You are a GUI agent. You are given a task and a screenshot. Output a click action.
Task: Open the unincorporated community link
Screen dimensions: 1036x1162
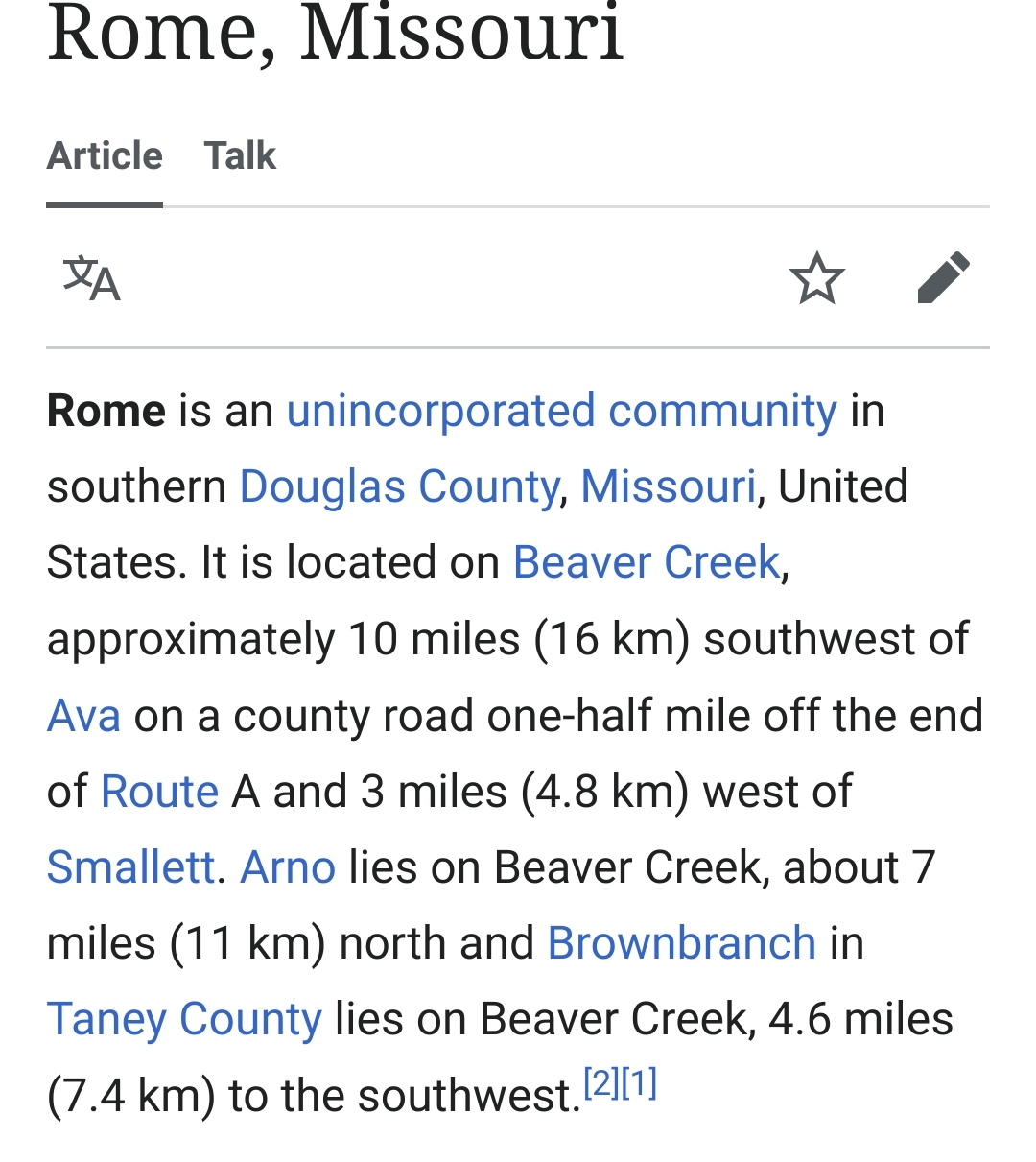click(561, 411)
